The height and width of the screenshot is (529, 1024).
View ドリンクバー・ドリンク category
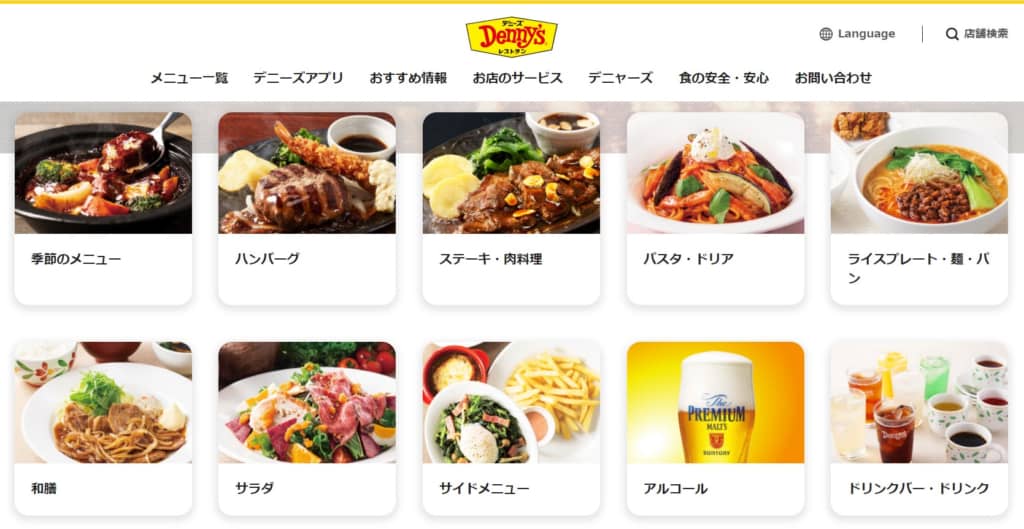tap(919, 428)
